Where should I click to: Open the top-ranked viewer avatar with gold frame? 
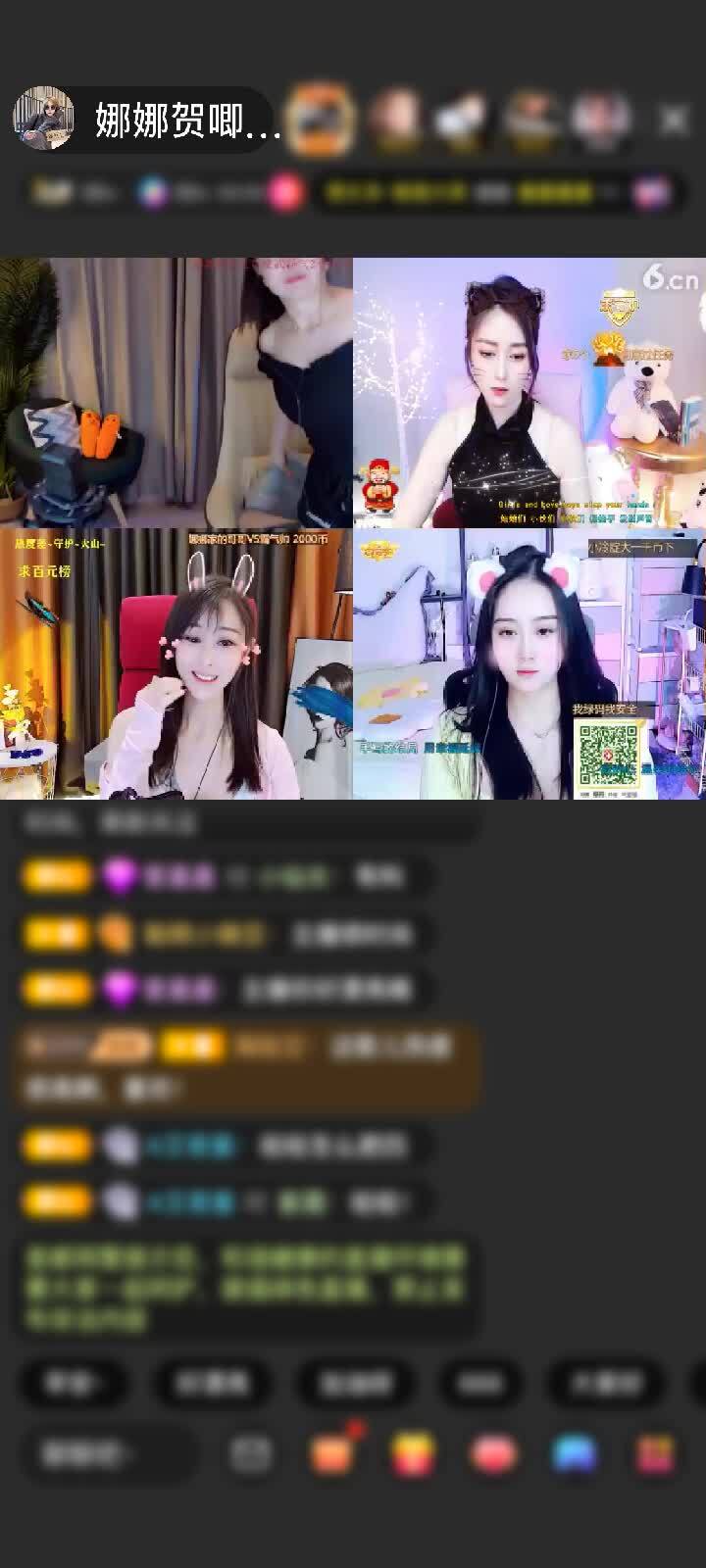pos(322,119)
